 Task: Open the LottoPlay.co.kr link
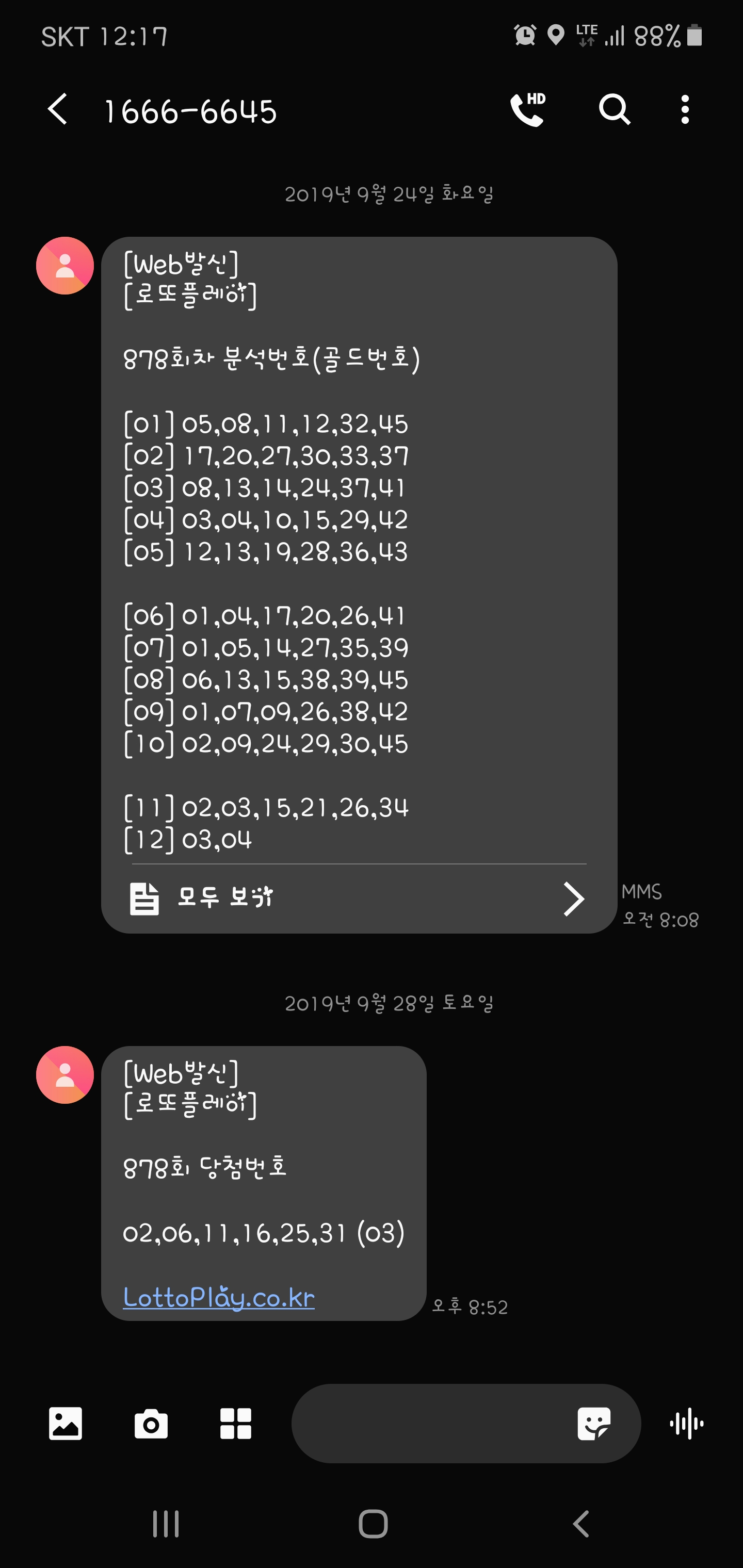219,1297
